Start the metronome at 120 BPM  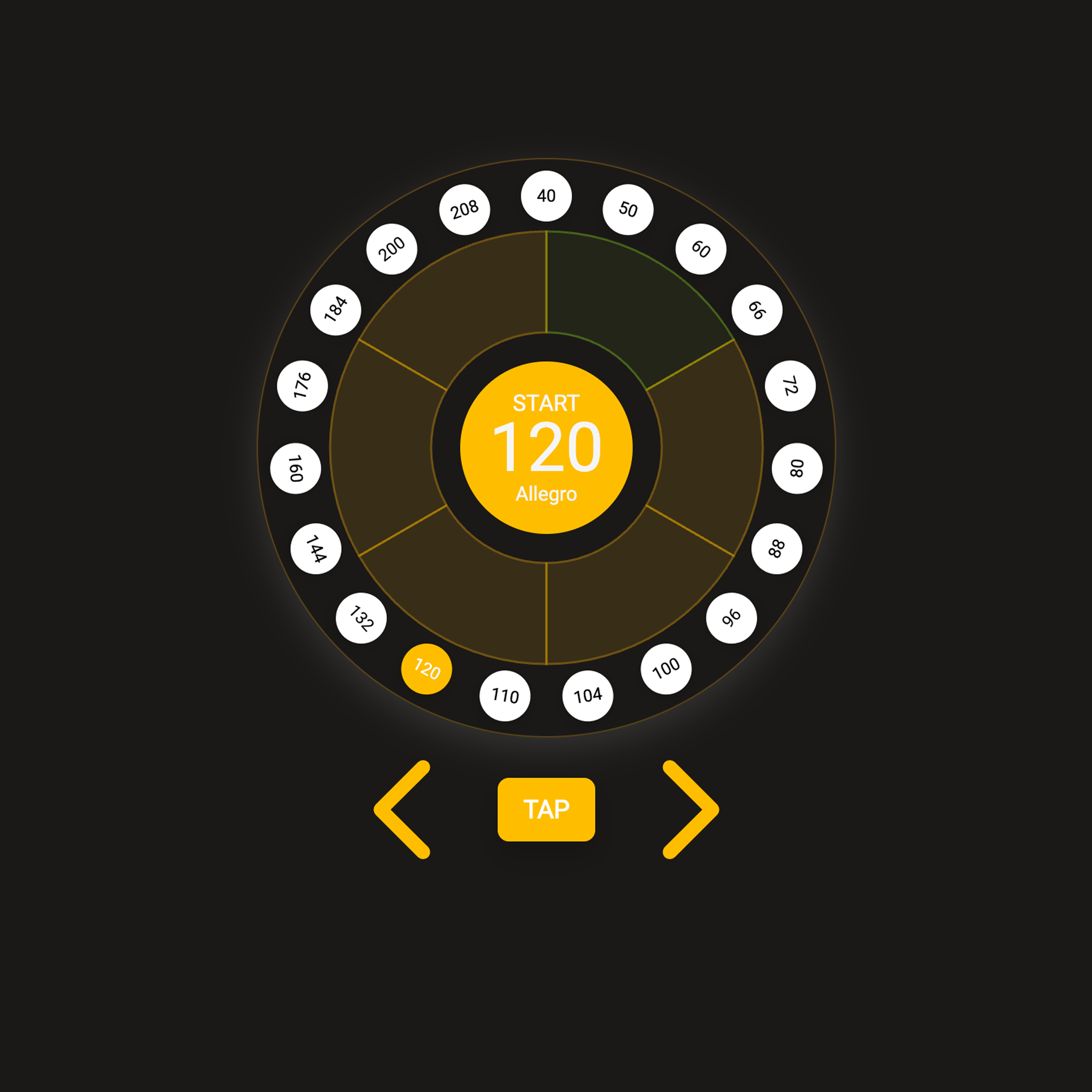coord(546,447)
